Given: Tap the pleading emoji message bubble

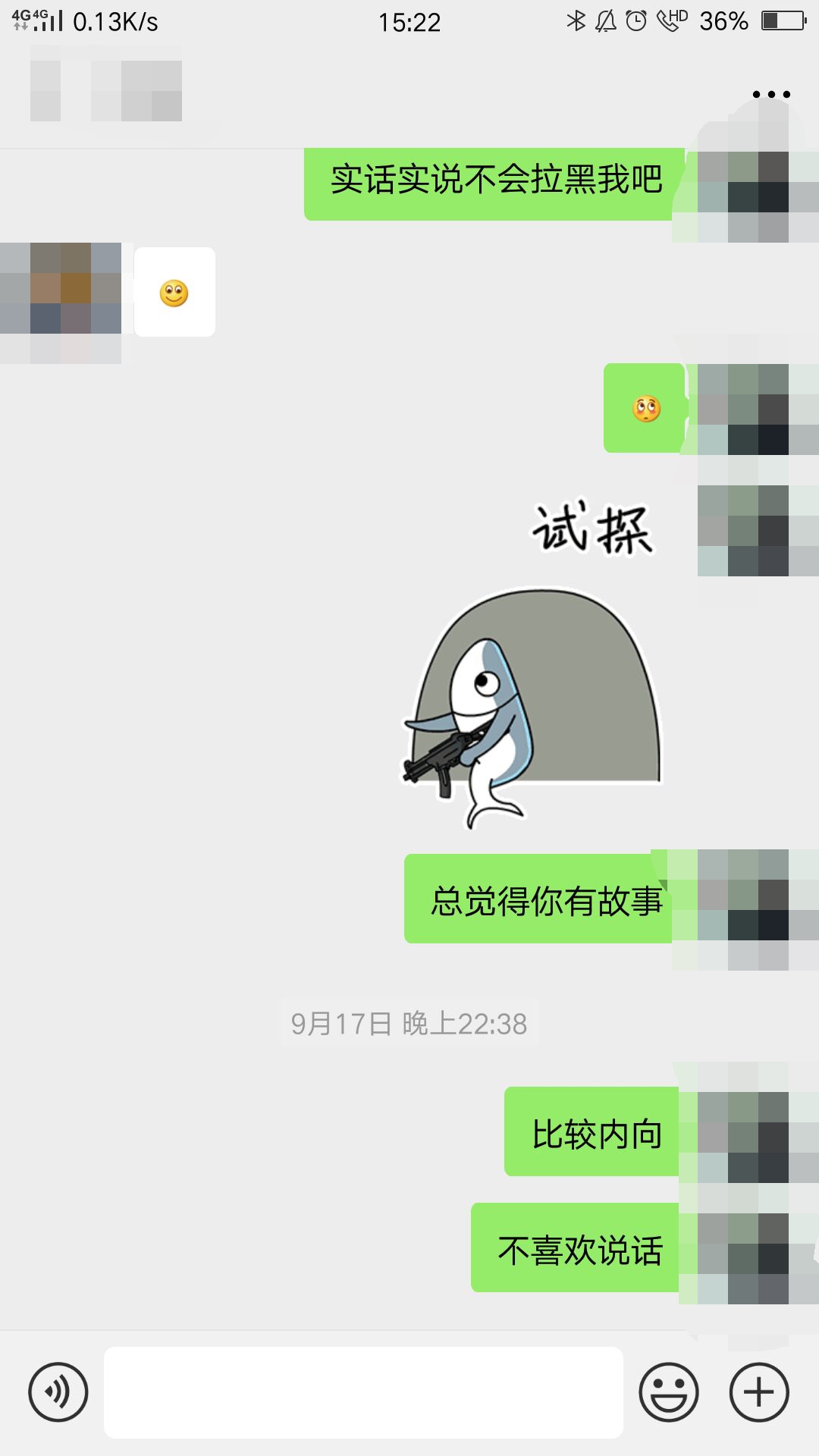Looking at the screenshot, I should 644,407.
